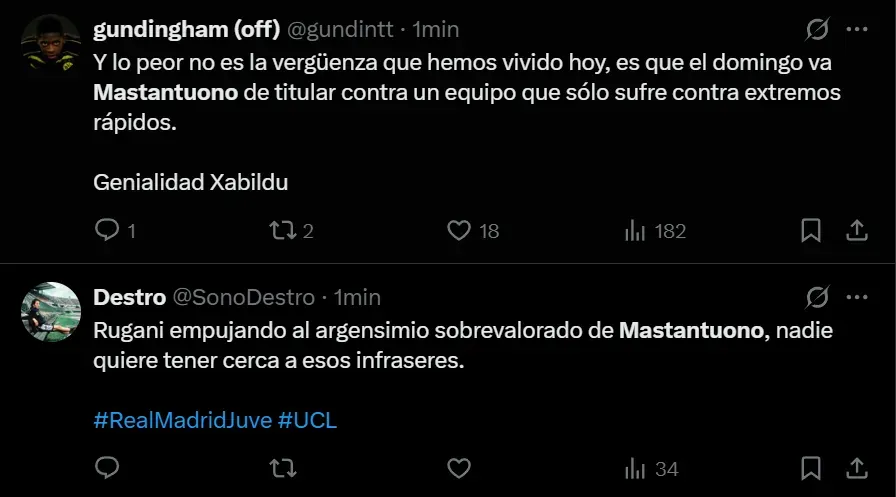The image size is (896, 497).
Task: Retweet gundingham's tweet
Action: pos(282,231)
